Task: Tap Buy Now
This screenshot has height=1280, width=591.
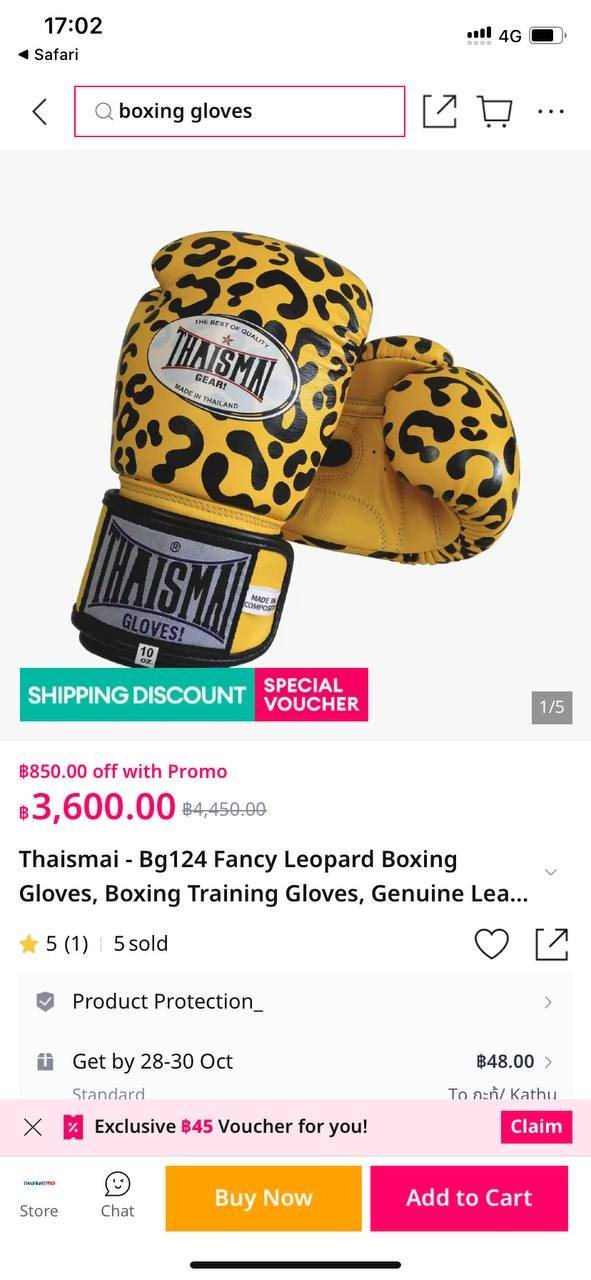Action: point(263,1198)
